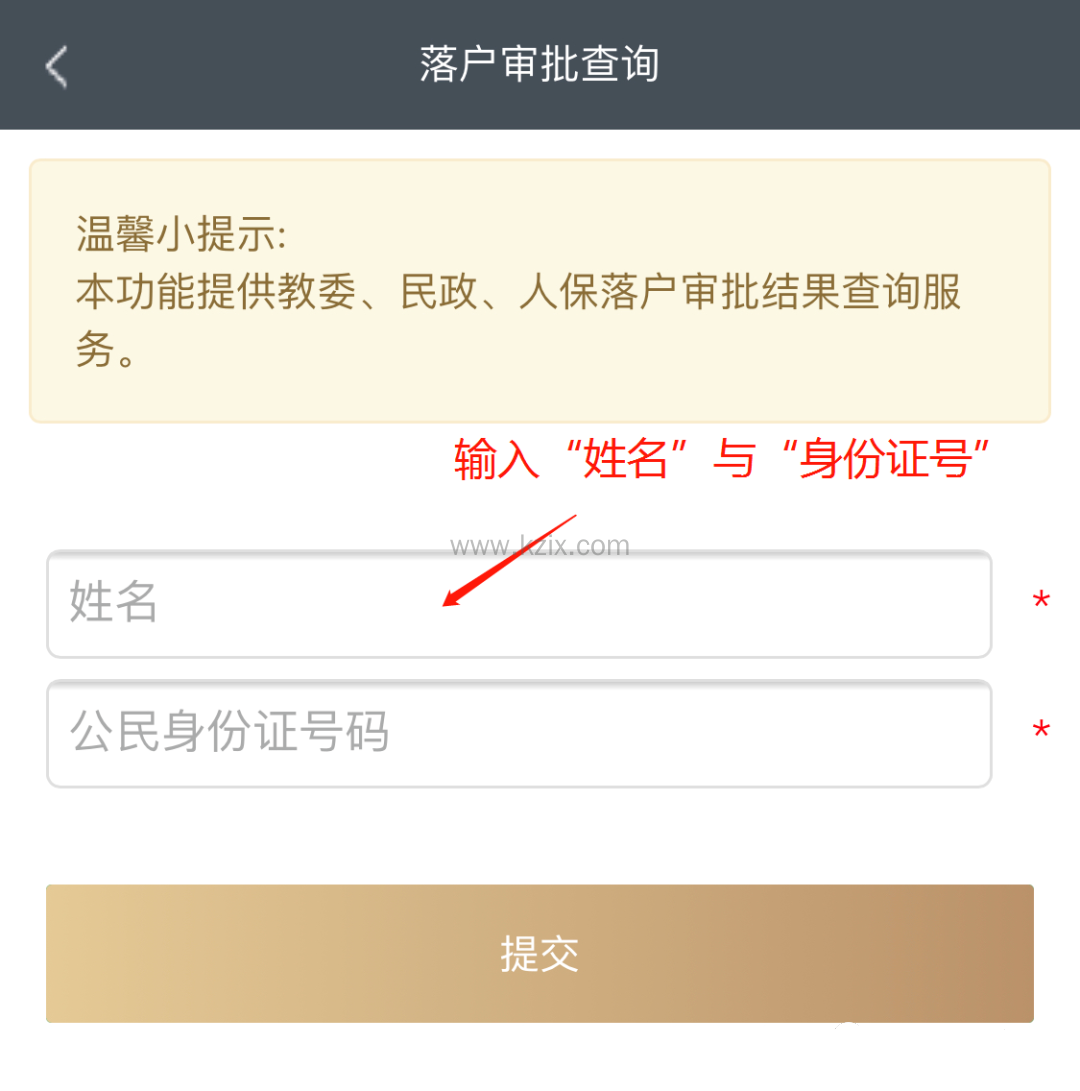Focus the 姓名 name field
The width and height of the screenshot is (1080, 1091).
point(518,604)
